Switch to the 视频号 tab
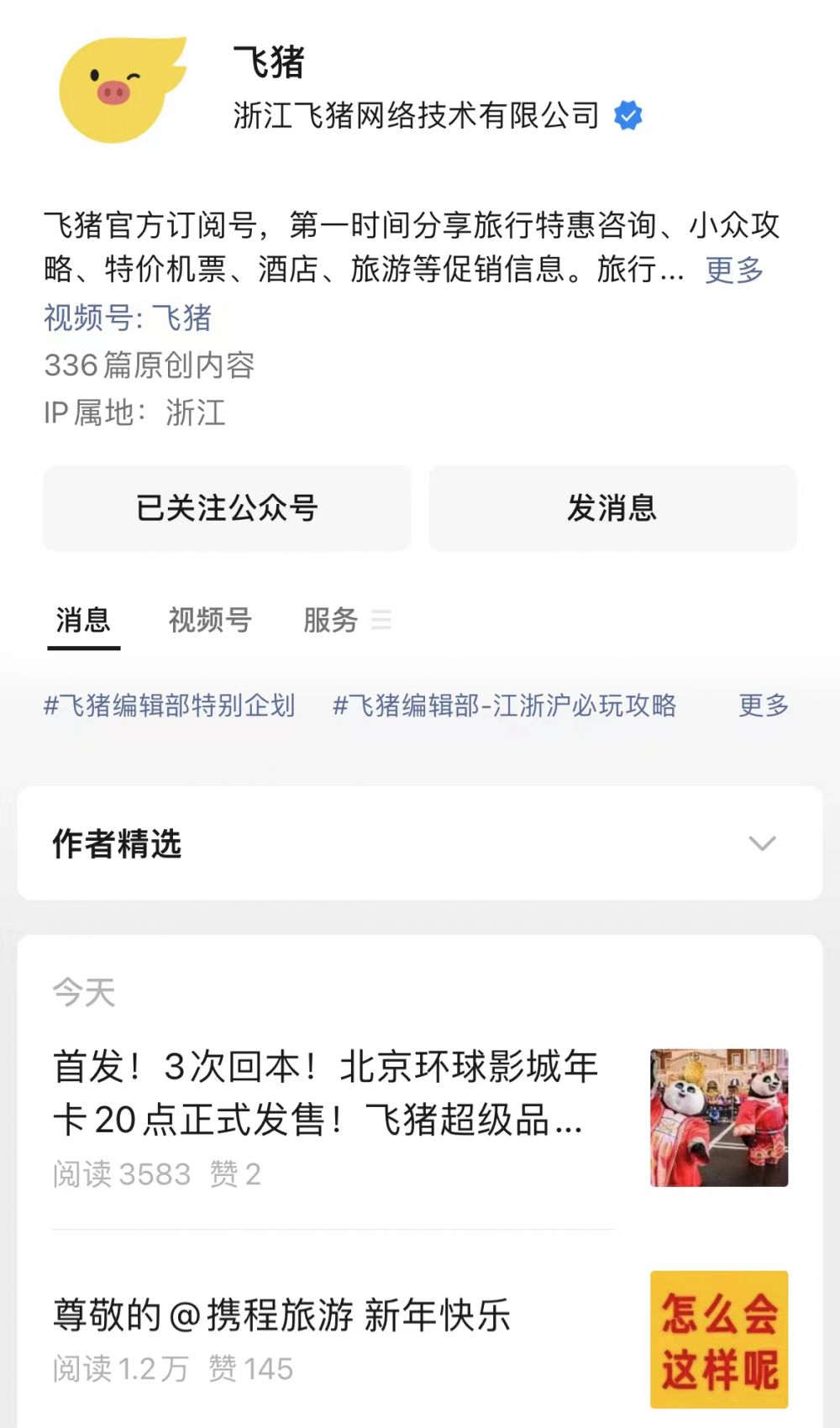The height and width of the screenshot is (1428, 840). (x=210, y=620)
